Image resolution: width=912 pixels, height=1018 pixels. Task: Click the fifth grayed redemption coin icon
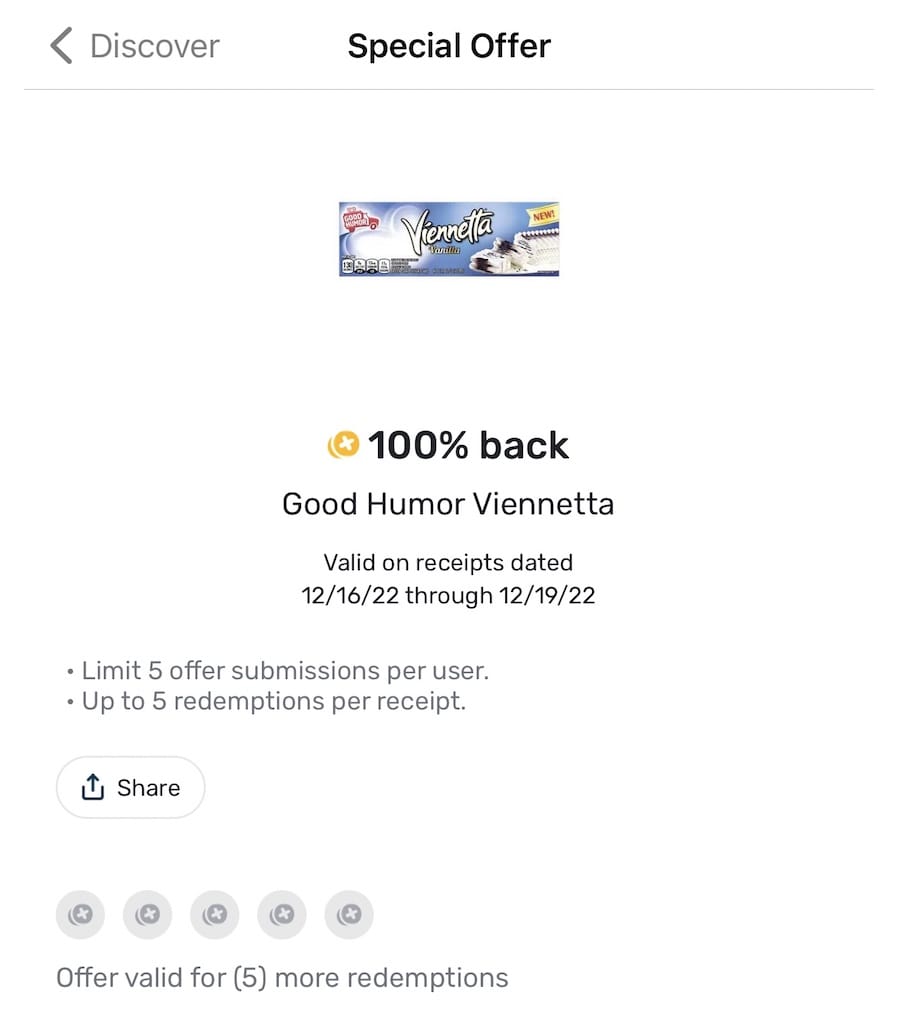point(348,914)
